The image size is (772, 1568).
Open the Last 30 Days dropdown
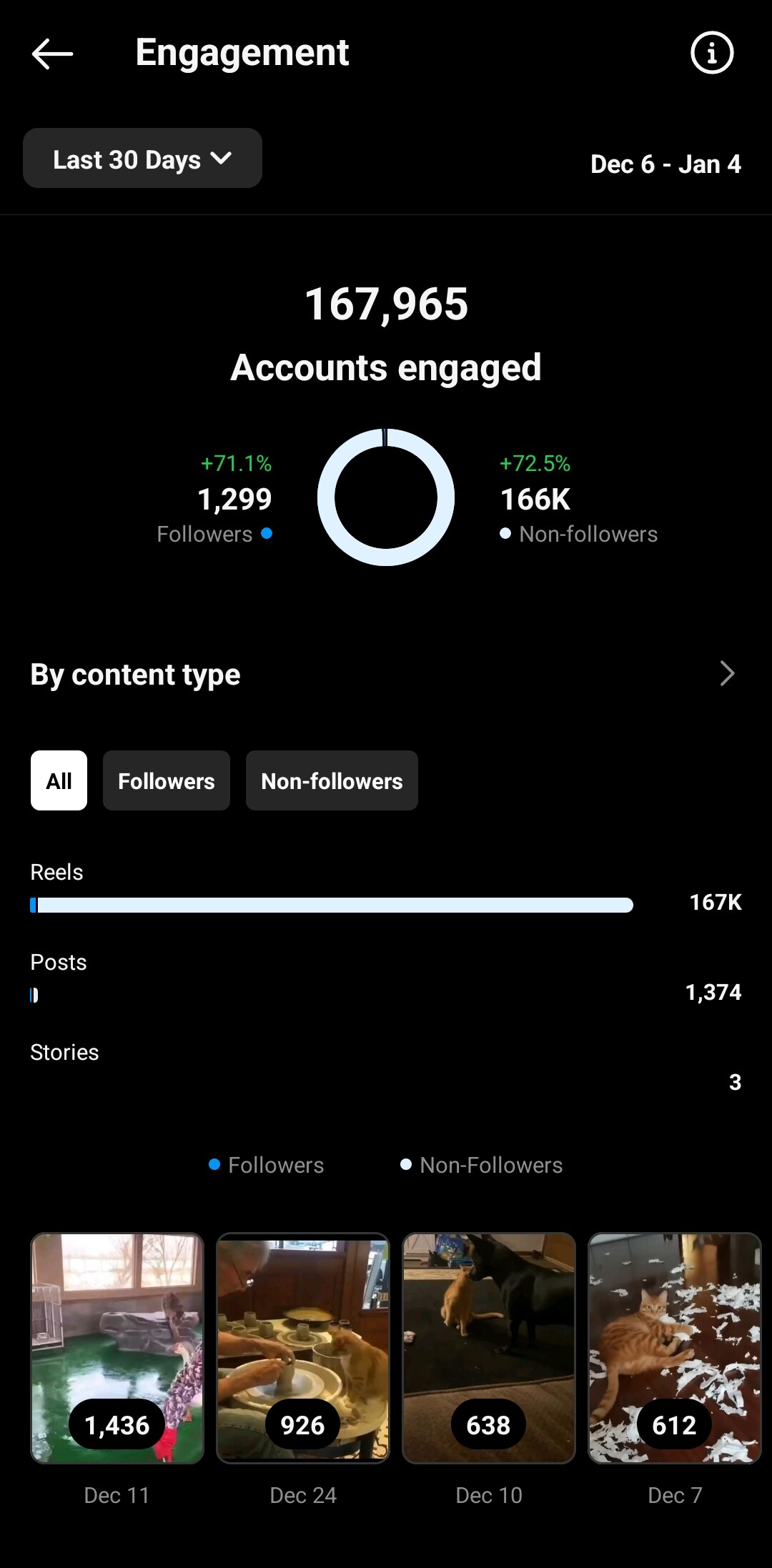pyautogui.click(x=142, y=158)
